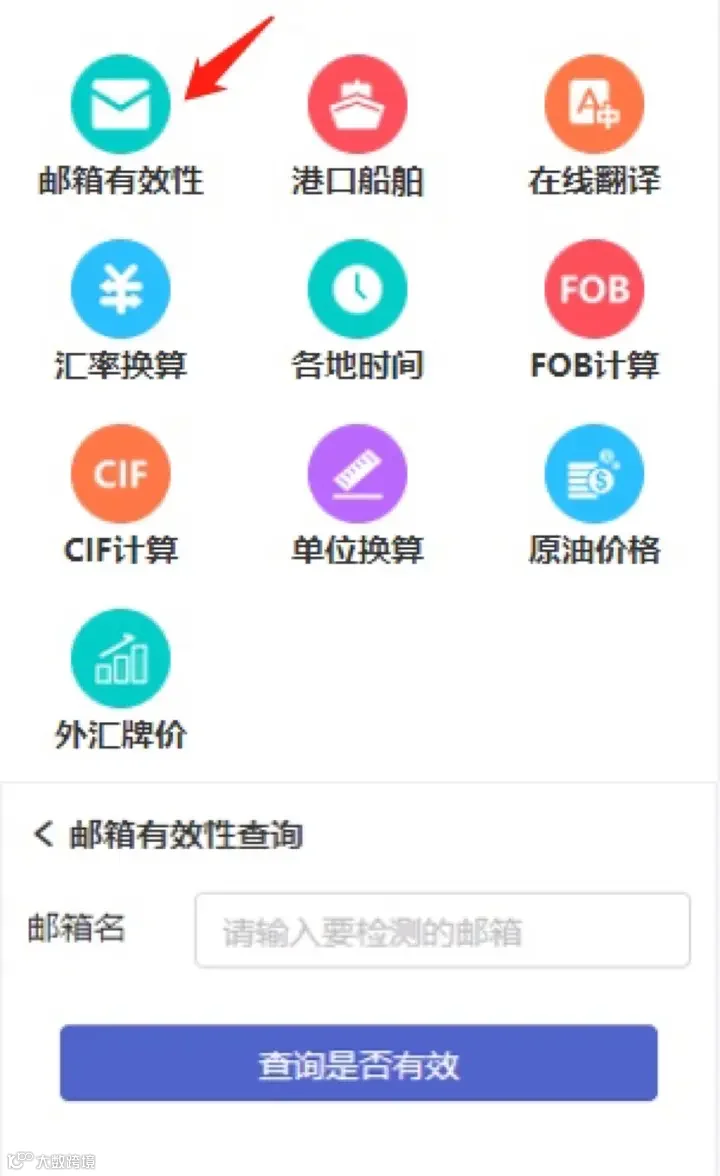Go back from 邮箱有效性查询
This screenshot has width=720, height=1176.
[x=44, y=833]
